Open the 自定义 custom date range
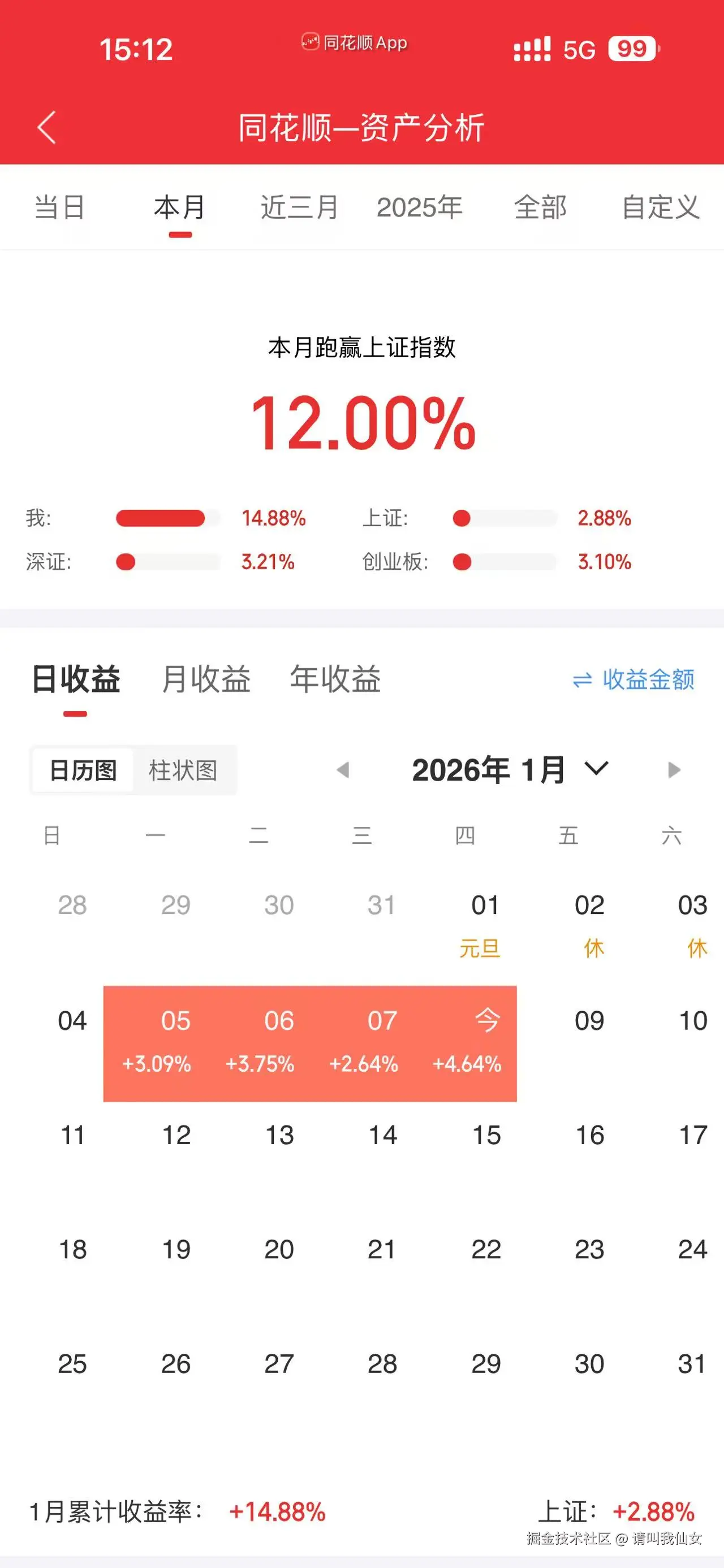The image size is (724, 1568). click(x=661, y=207)
